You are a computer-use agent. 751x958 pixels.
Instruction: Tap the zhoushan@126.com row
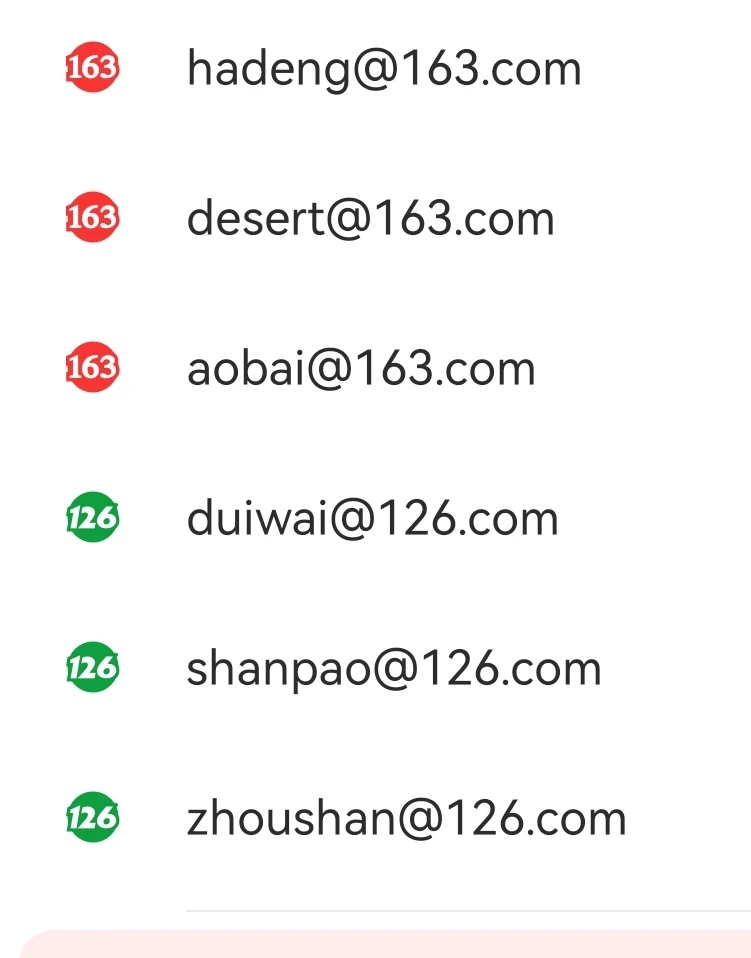[406, 819]
